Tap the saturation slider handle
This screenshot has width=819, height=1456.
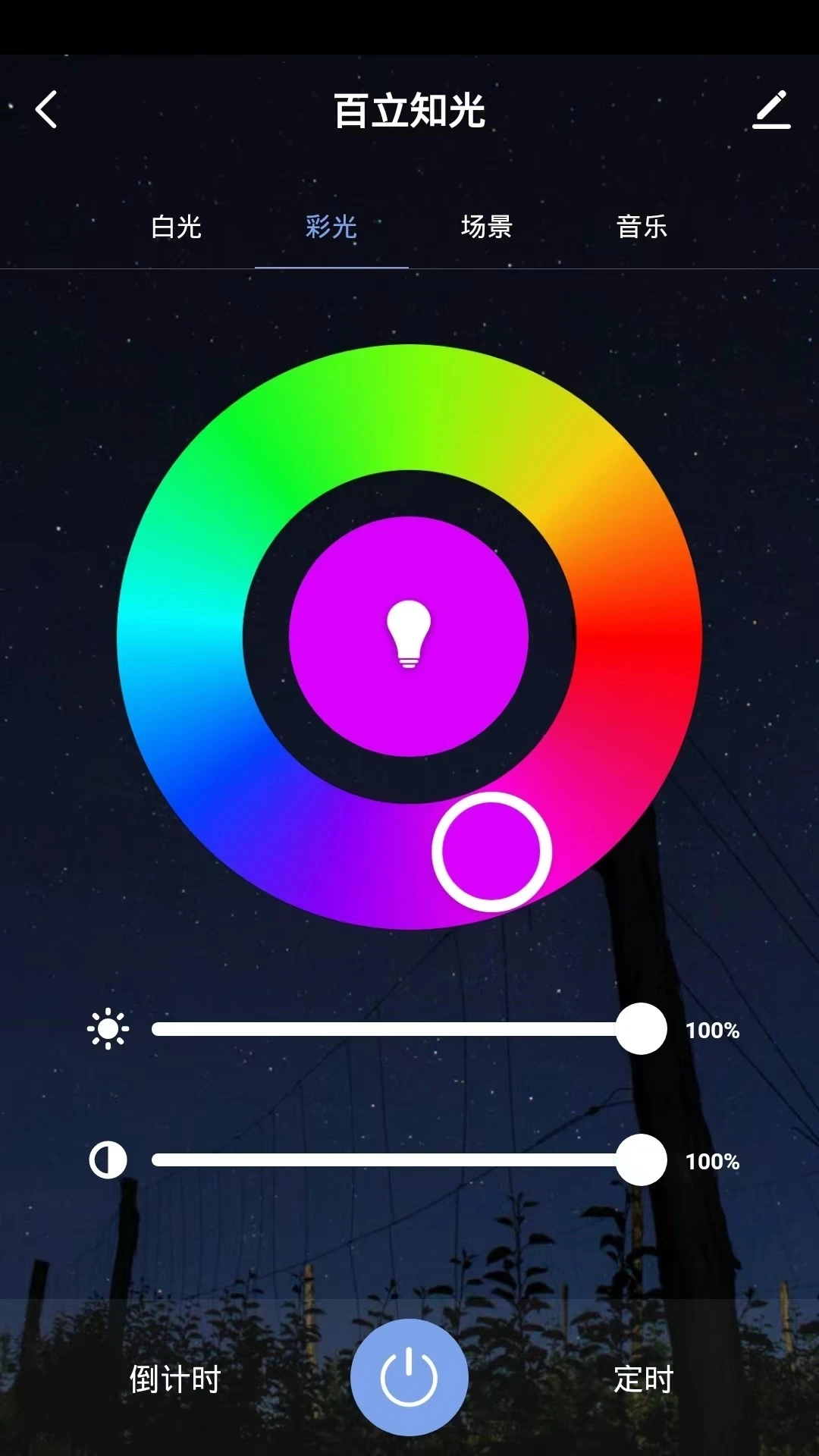point(642,1160)
